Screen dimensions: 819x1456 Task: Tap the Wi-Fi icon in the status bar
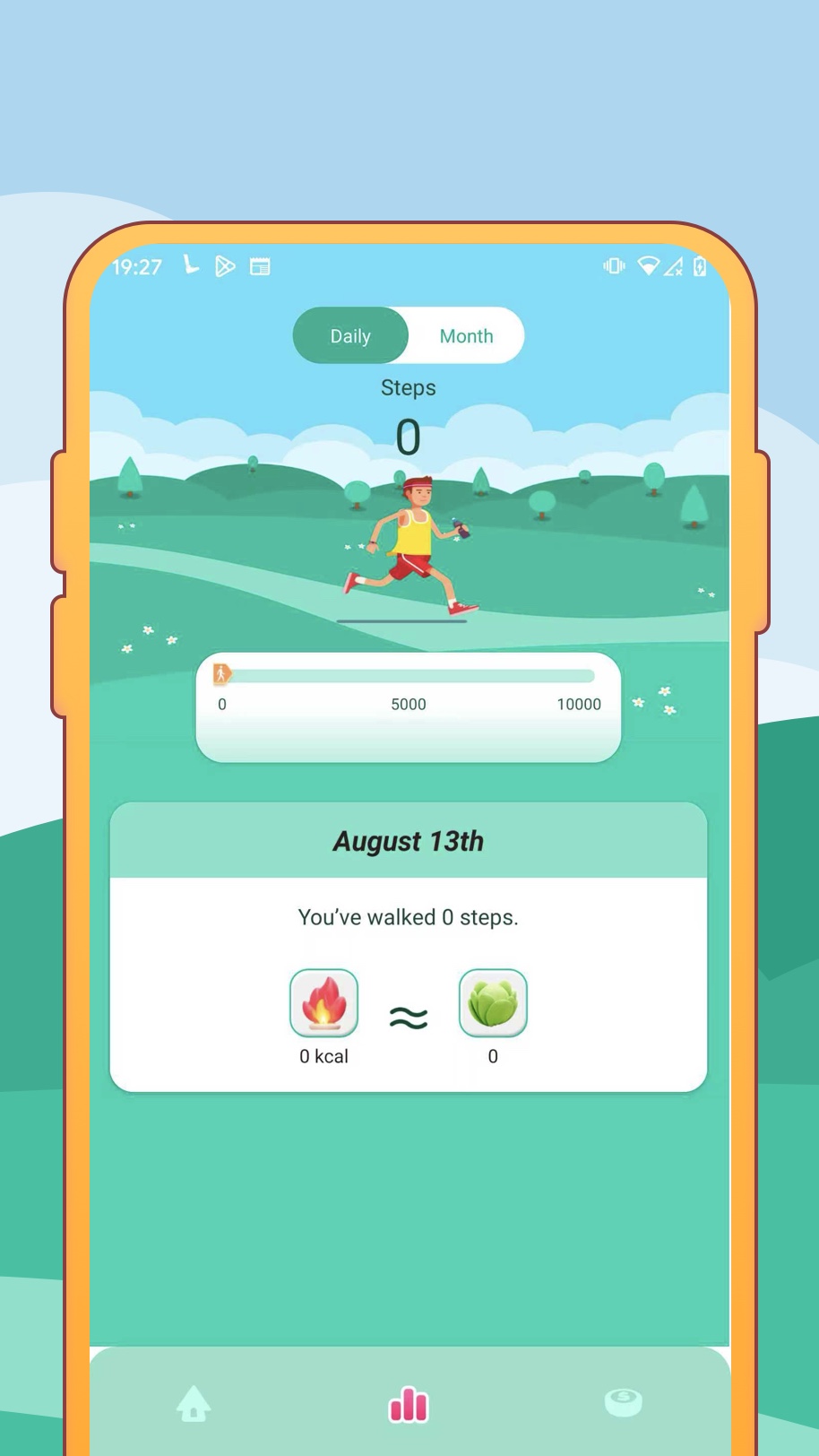[x=647, y=266]
